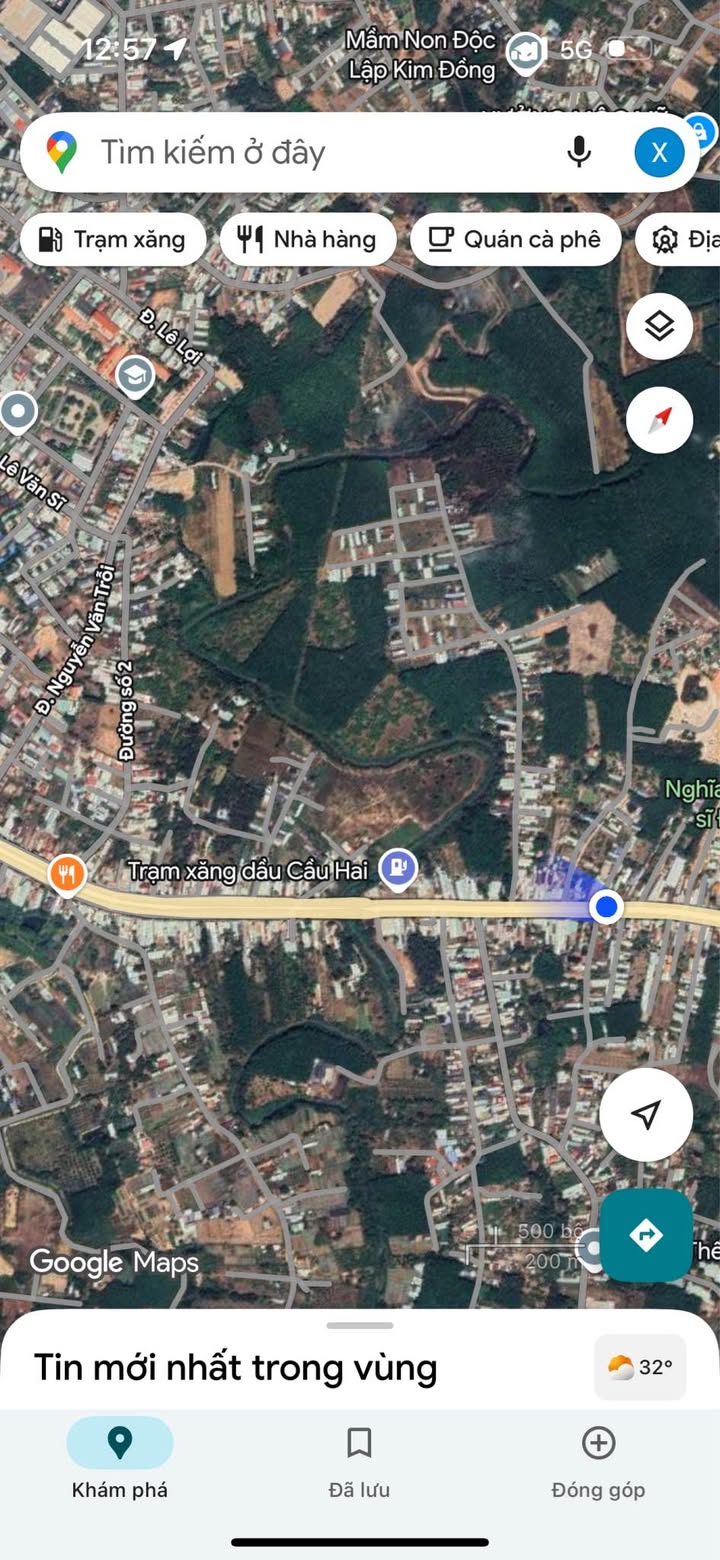Screen dimensions: 720x1560
Task: Show nearby Quán cà phê places
Action: coord(515,240)
